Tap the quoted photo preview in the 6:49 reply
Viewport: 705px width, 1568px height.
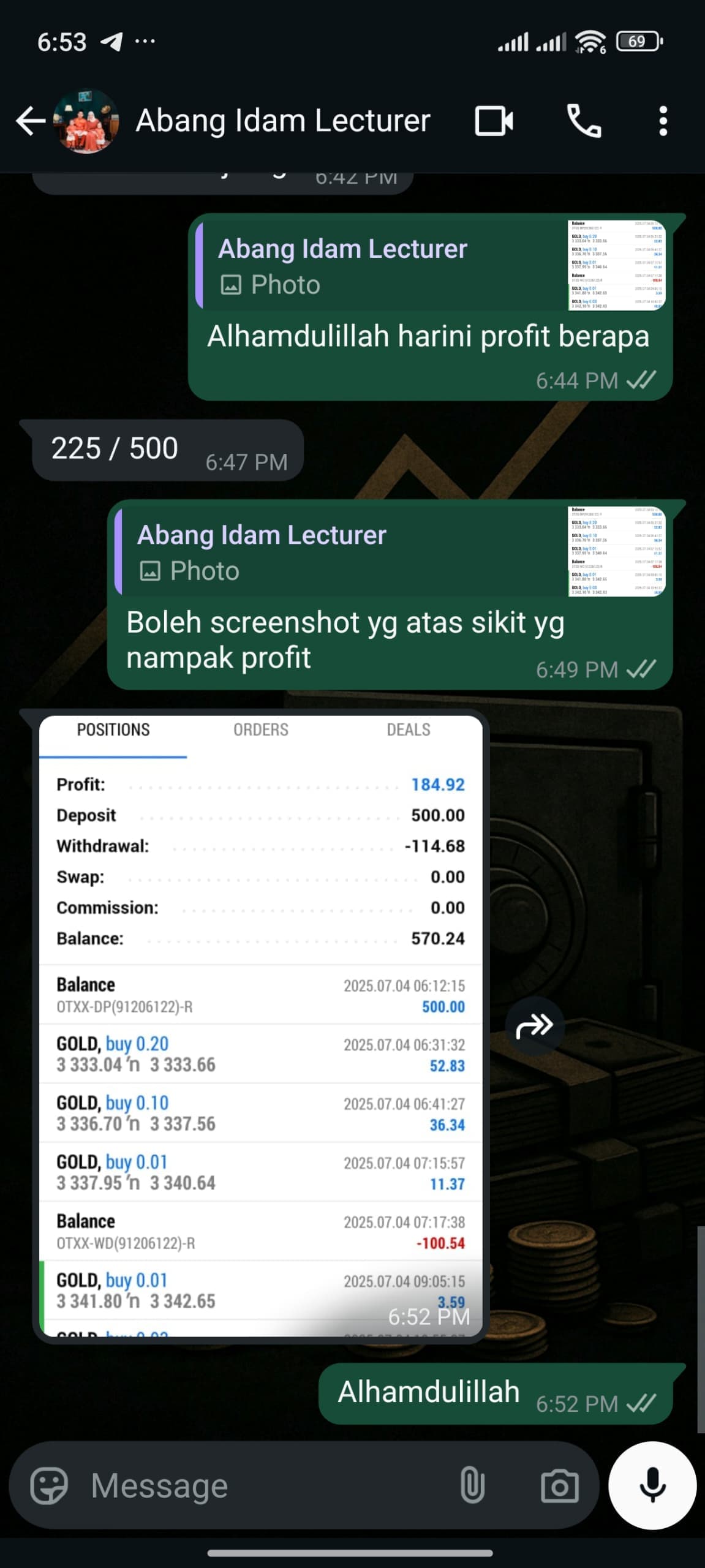[x=606, y=551]
